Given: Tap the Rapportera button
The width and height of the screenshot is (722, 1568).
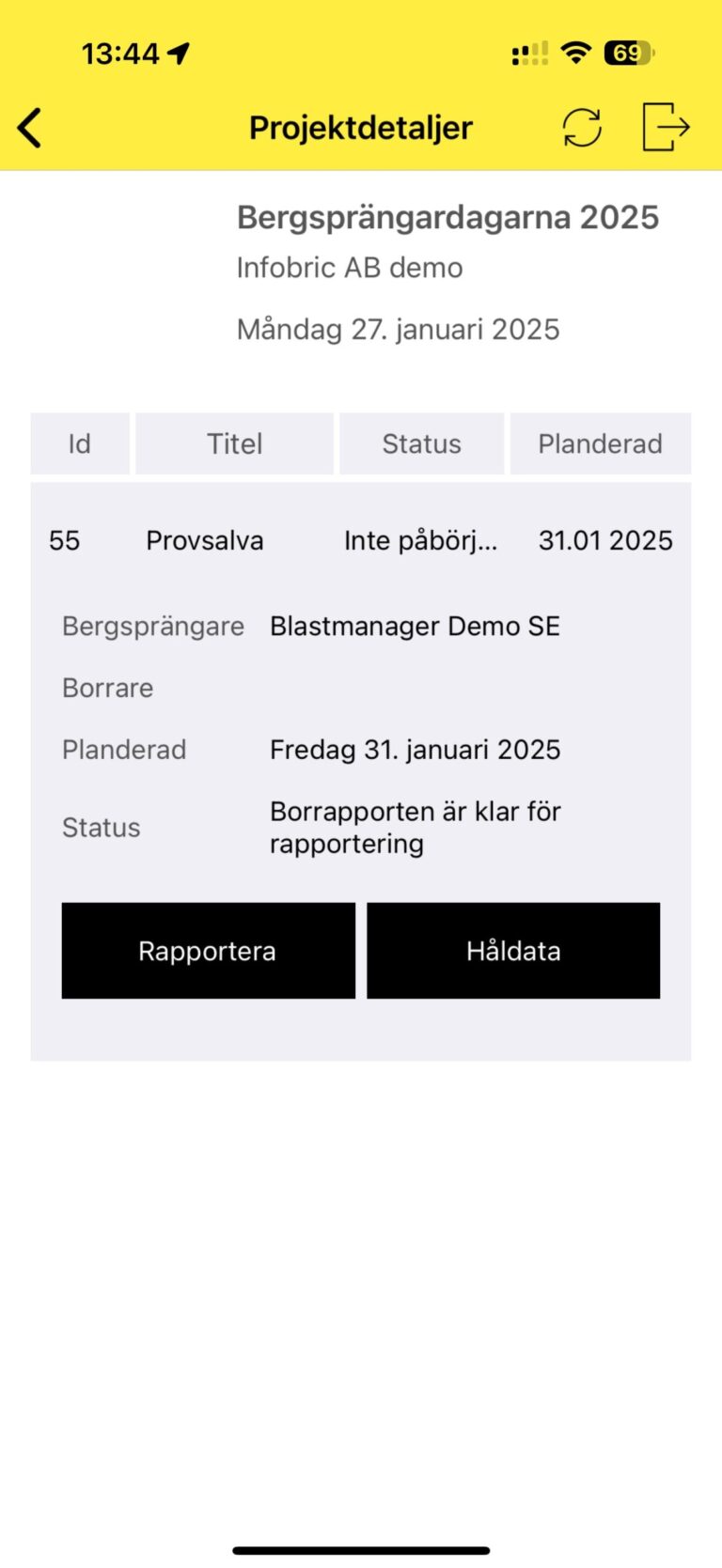Looking at the screenshot, I should pyautogui.click(x=208, y=951).
